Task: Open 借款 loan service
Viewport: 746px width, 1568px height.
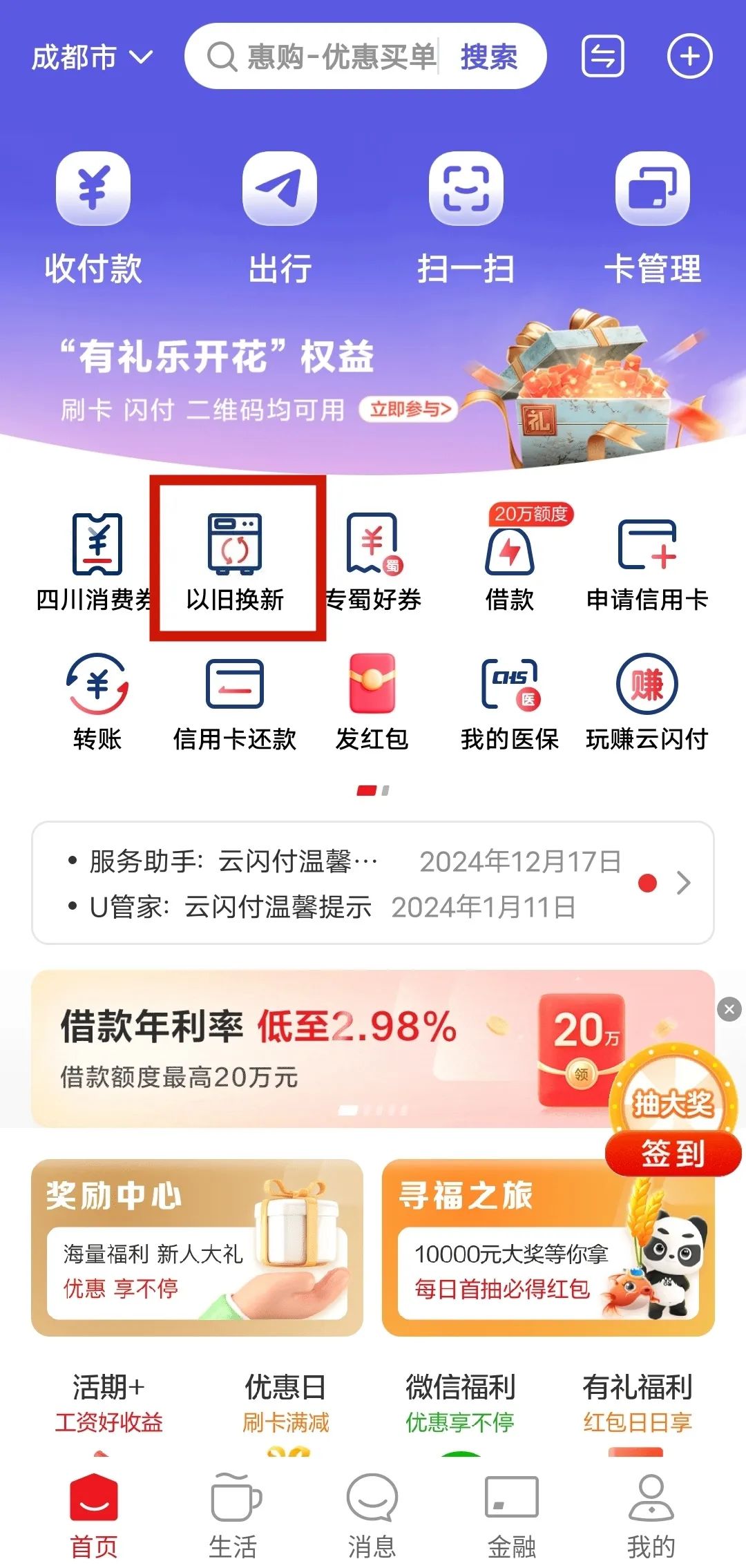Action: pyautogui.click(x=510, y=561)
